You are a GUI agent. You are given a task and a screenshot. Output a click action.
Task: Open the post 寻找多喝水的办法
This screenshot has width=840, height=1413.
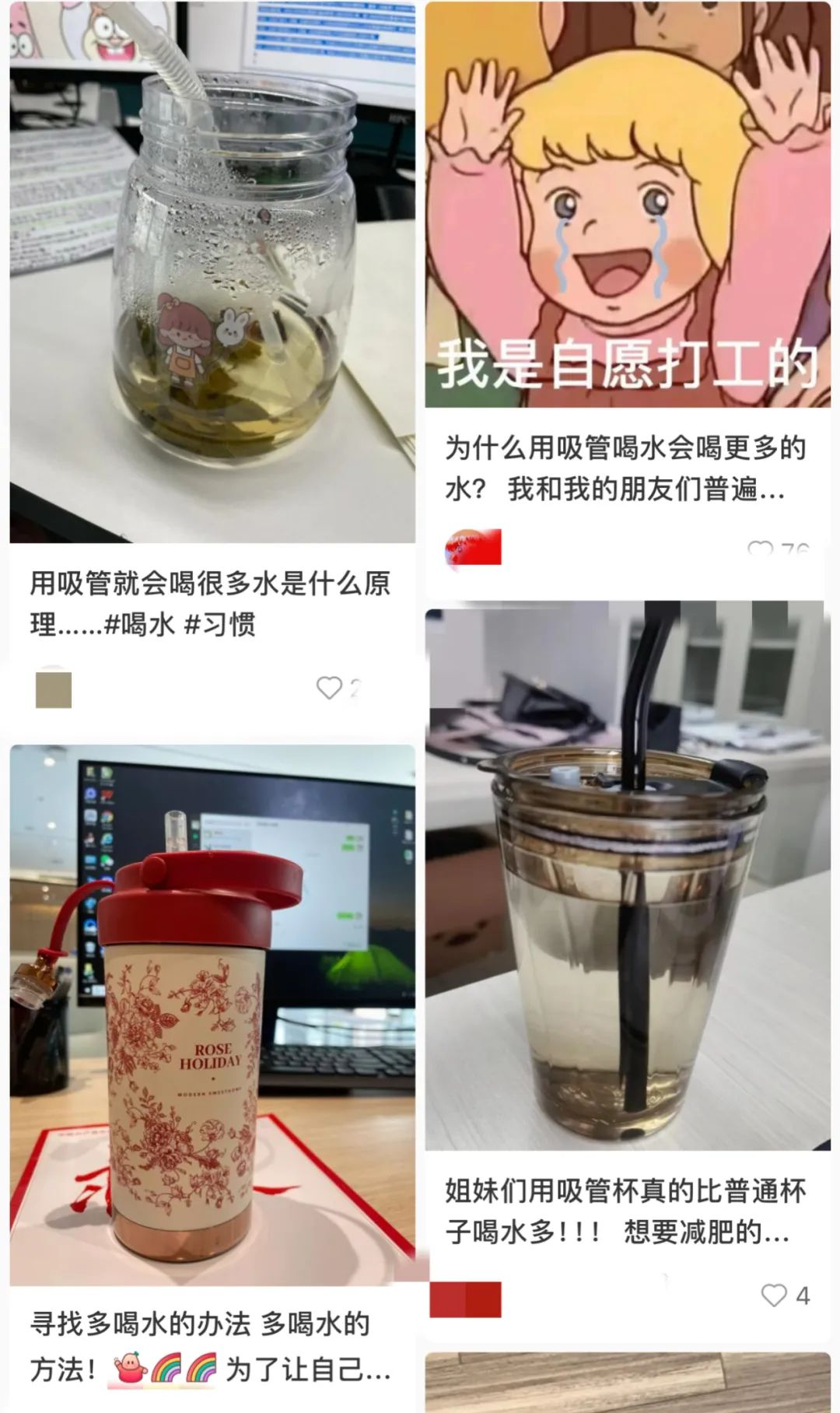point(210,1346)
